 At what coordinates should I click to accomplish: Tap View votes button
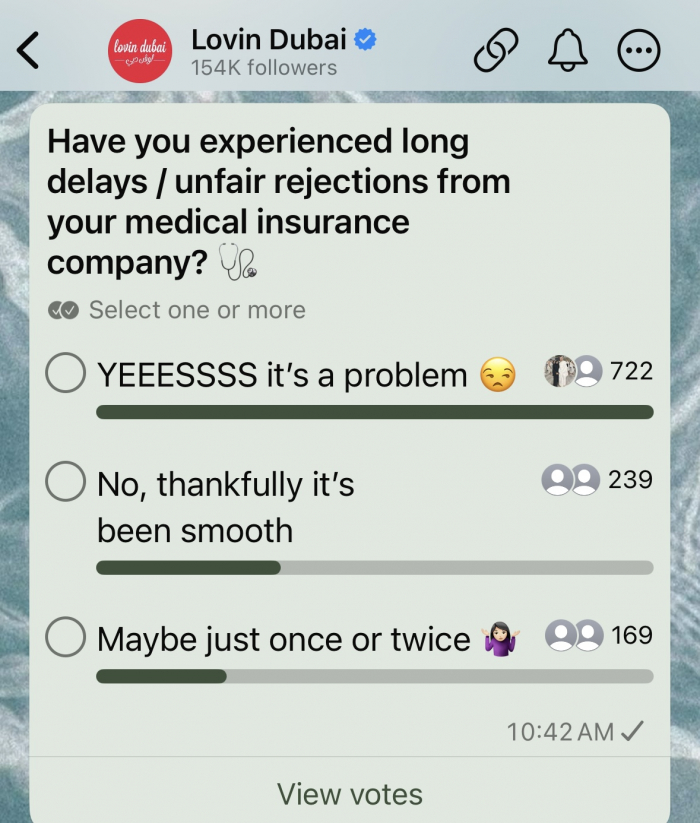350,794
